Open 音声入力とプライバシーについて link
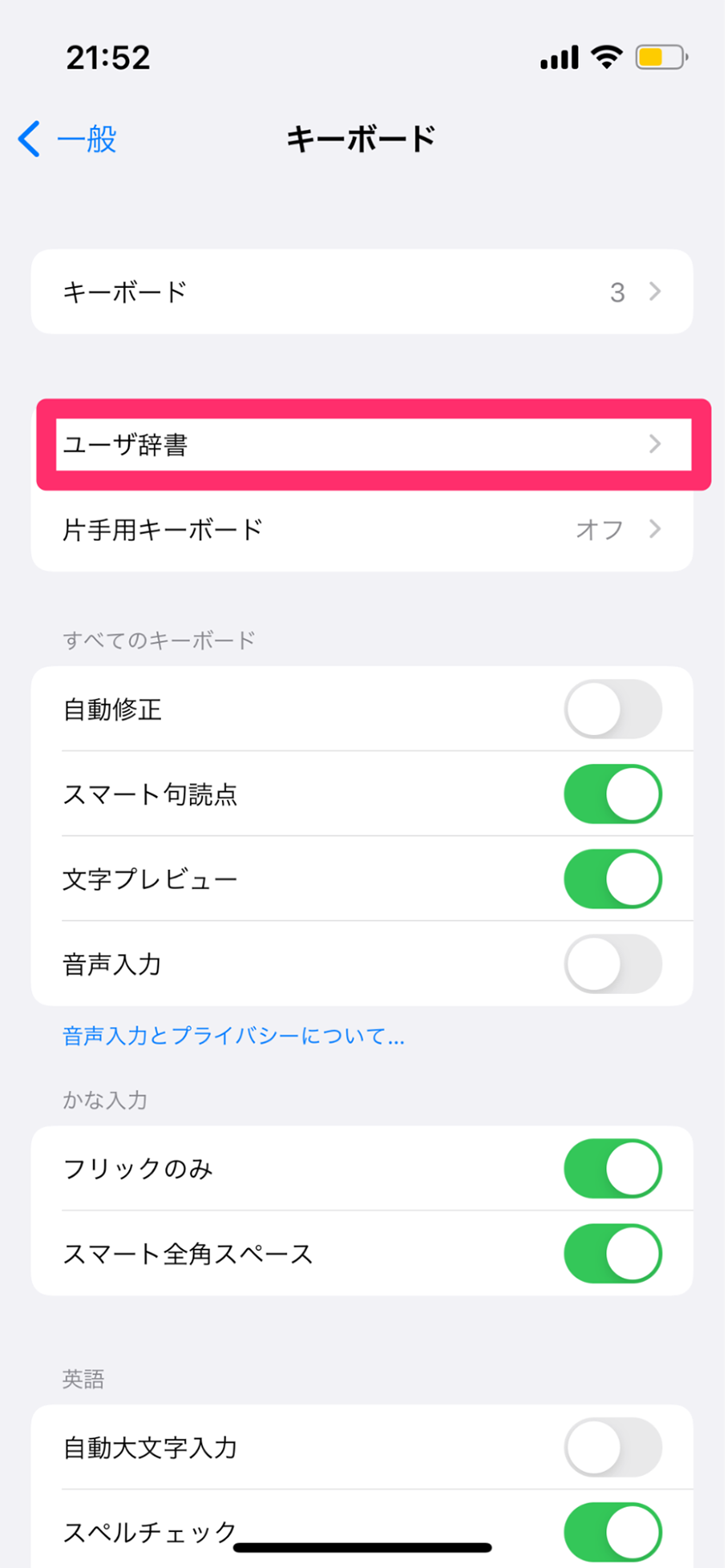This screenshot has width=725, height=1568. 233,1036
